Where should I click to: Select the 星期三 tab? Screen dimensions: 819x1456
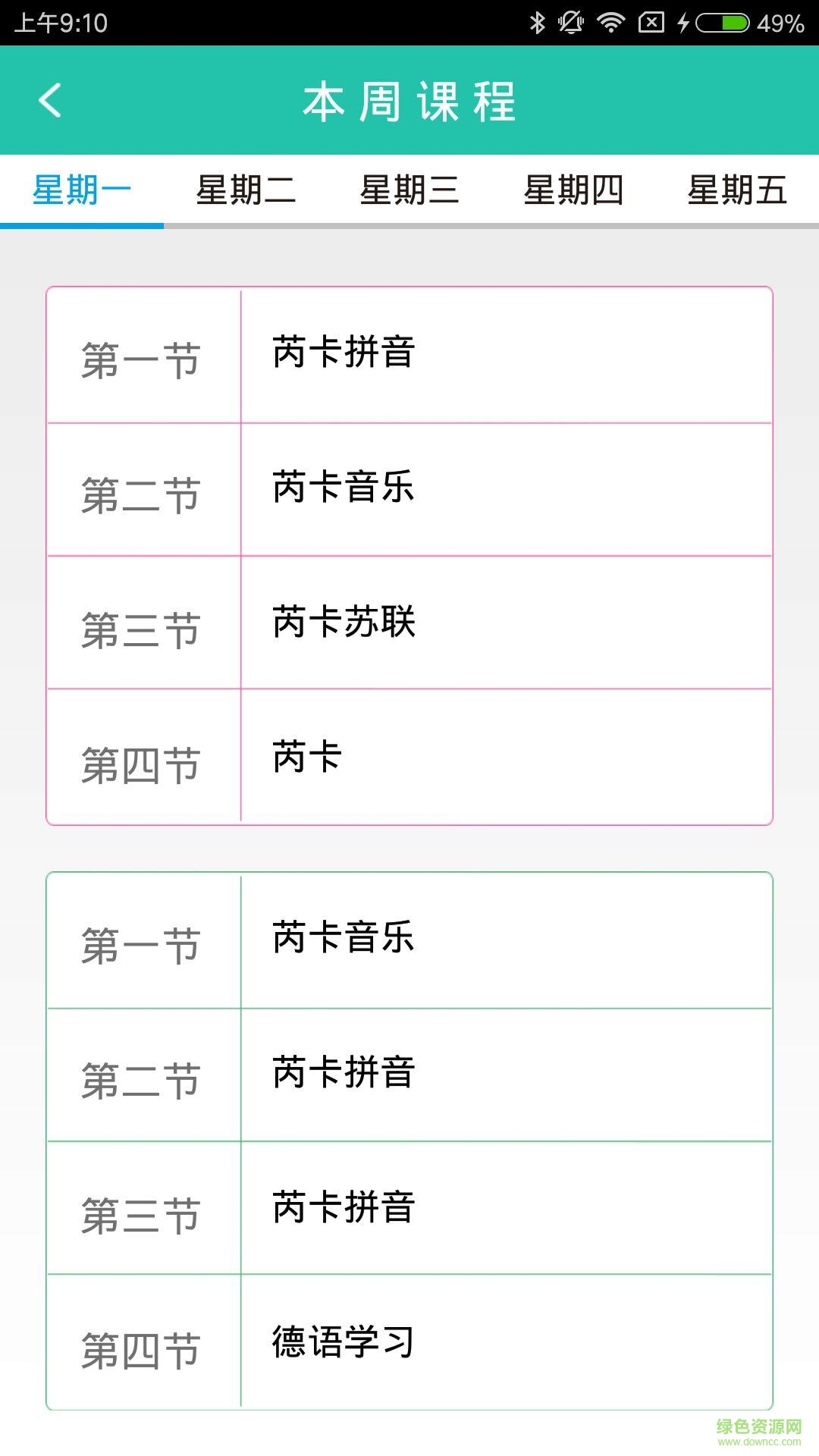click(409, 191)
